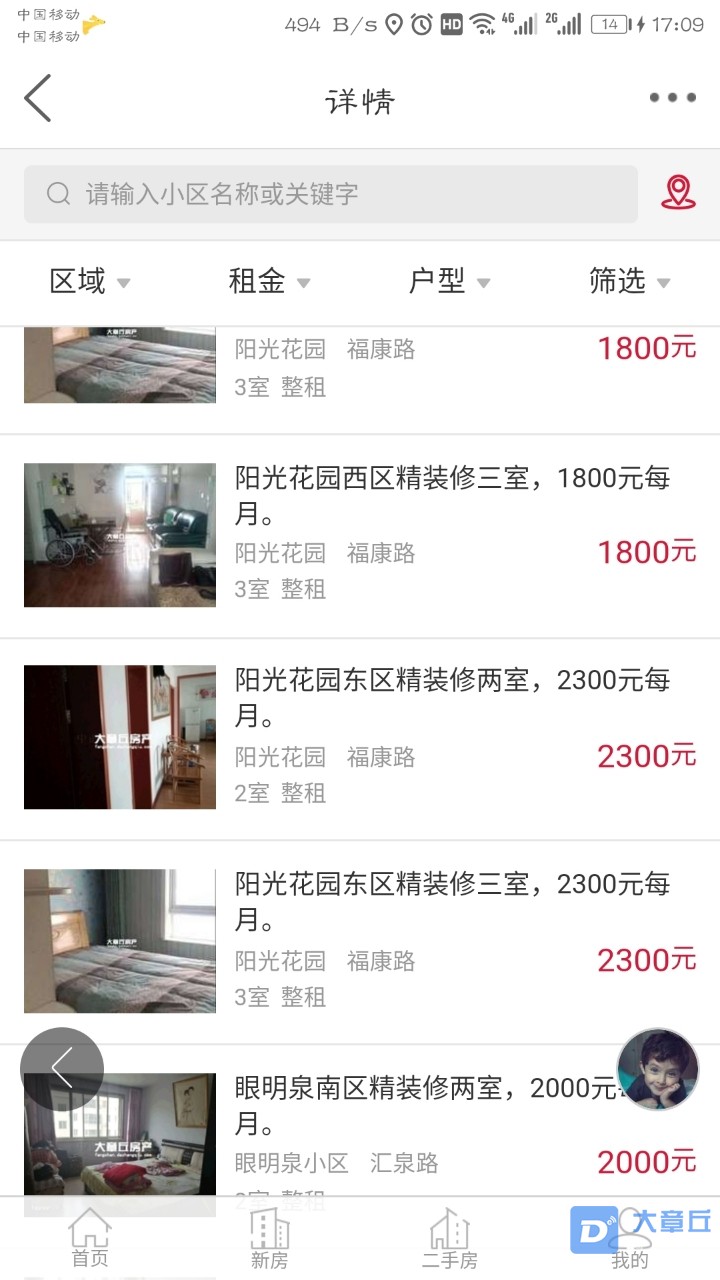Expand the 租金 rent filter
The image size is (720, 1280).
(x=269, y=282)
